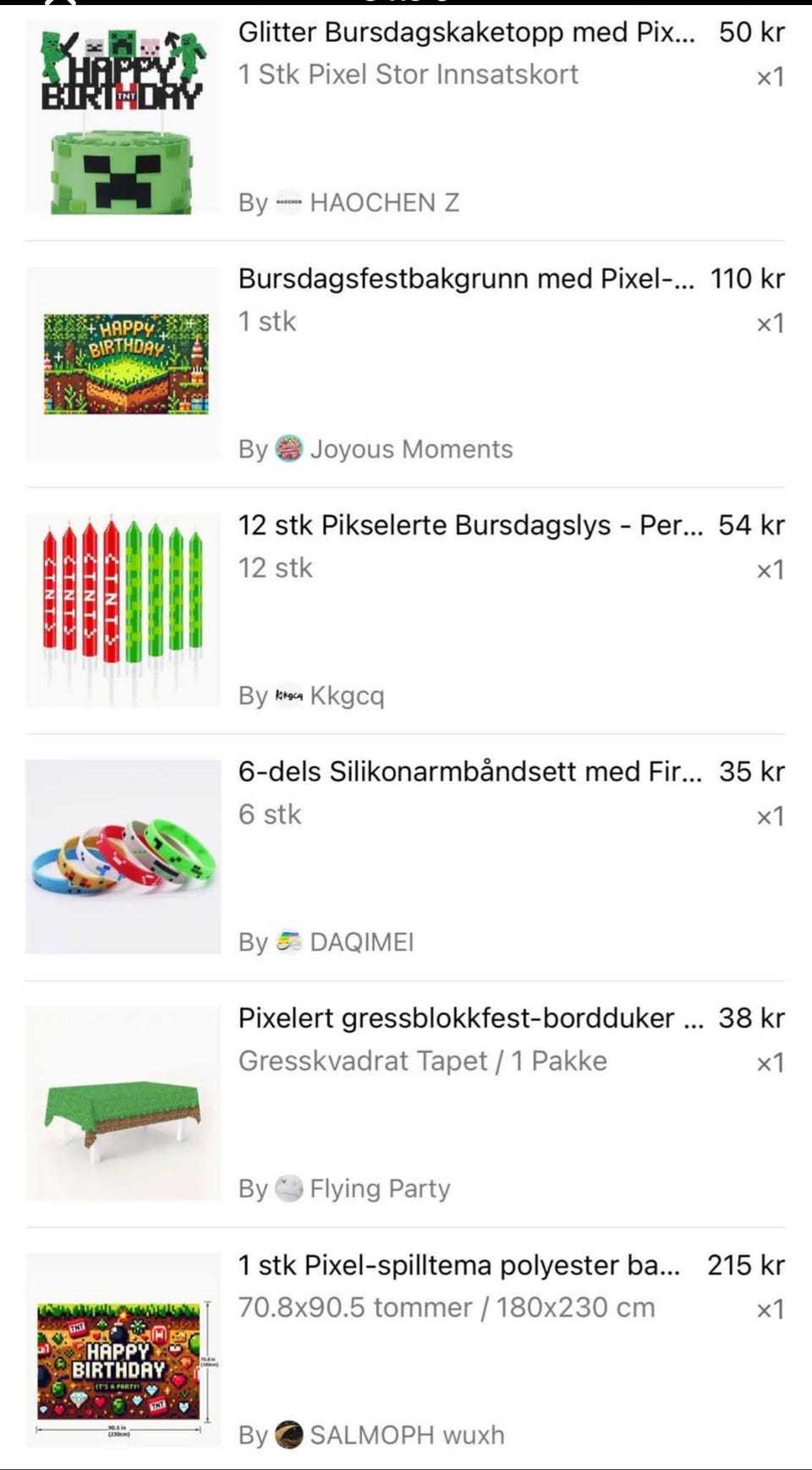Click the grass block tablecloth thumbnail

click(x=122, y=1104)
